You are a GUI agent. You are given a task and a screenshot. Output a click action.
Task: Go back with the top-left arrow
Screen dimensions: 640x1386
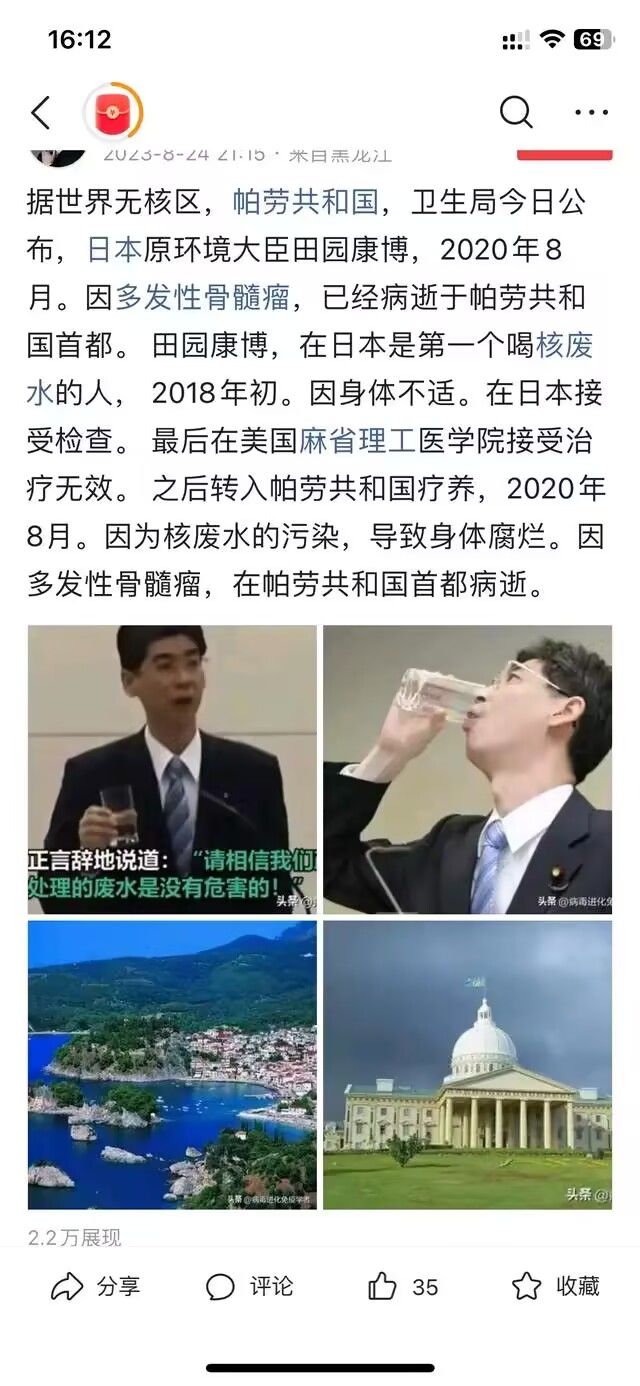coord(41,113)
